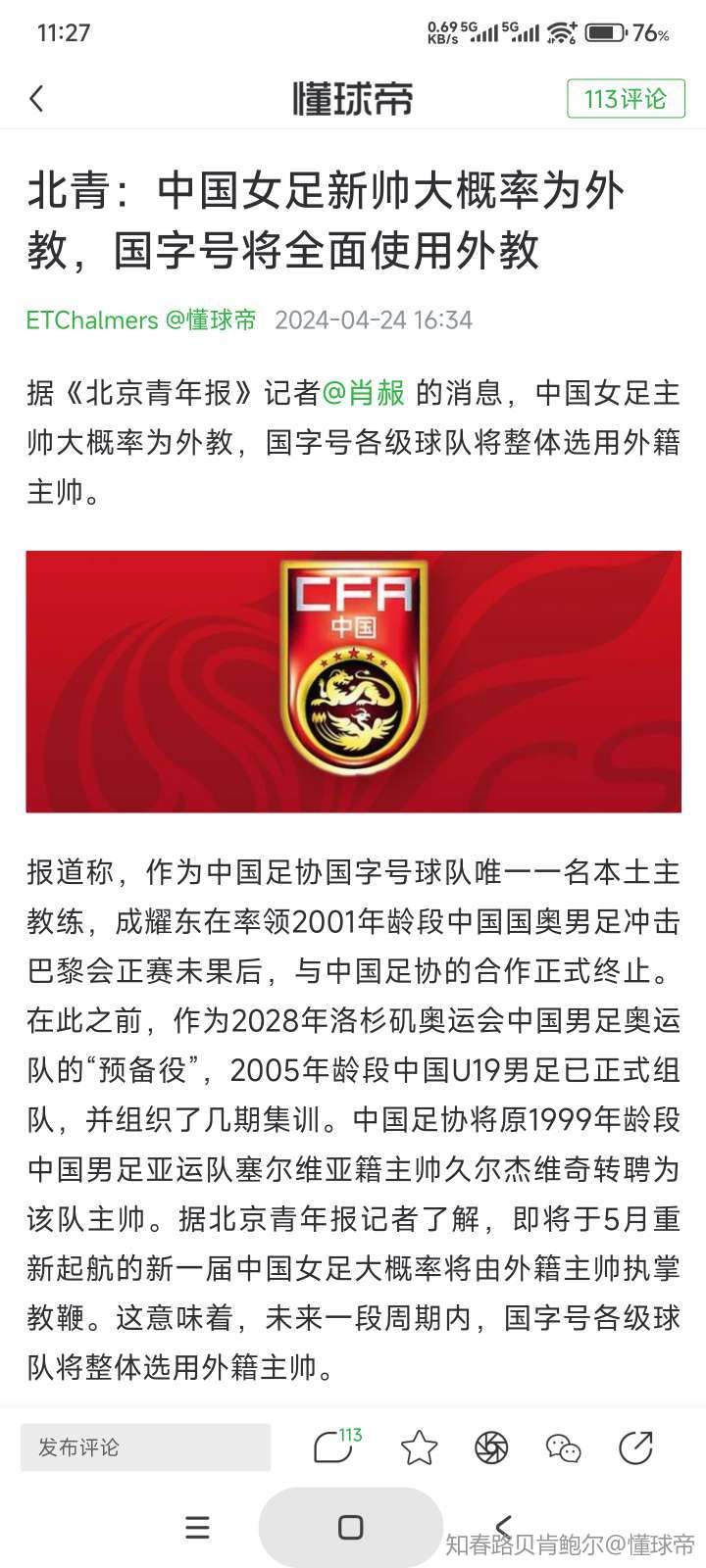Tap the 发布评论 comment field
Viewport: 706px width, 1568px height.
tap(145, 1447)
